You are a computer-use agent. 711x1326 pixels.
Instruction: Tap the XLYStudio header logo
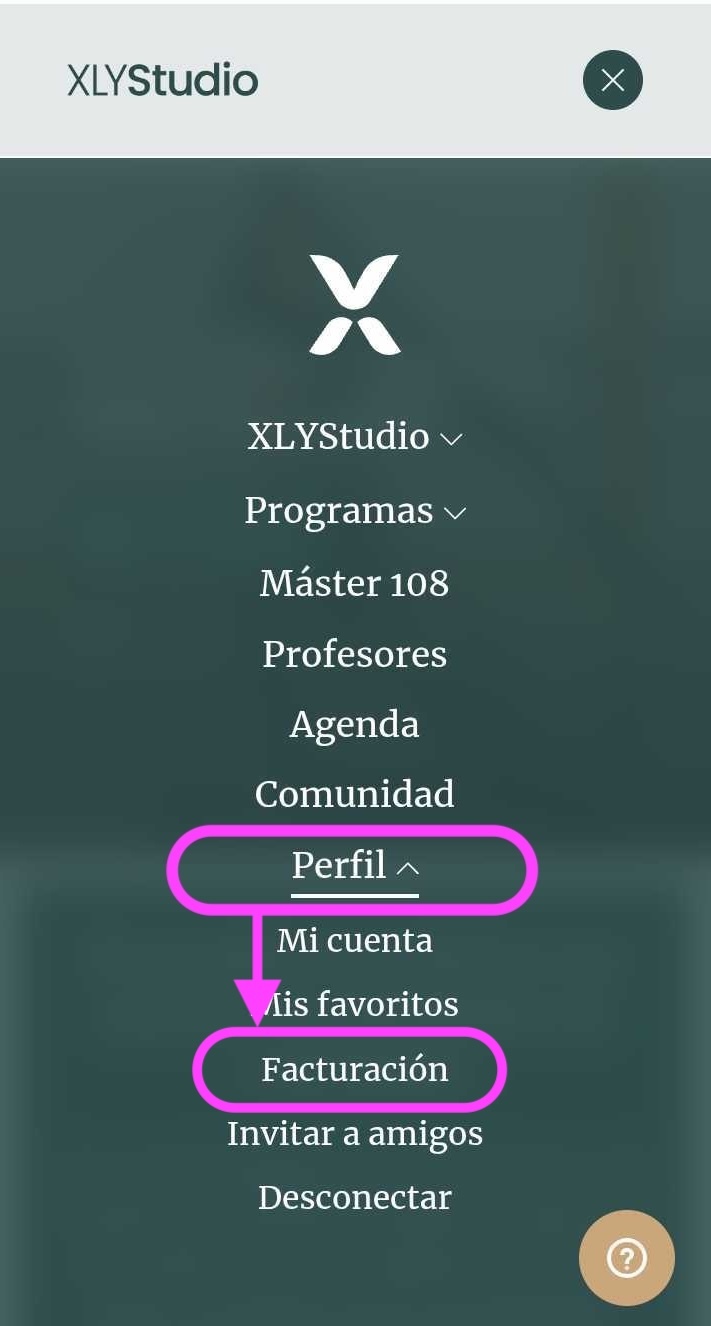(x=163, y=80)
